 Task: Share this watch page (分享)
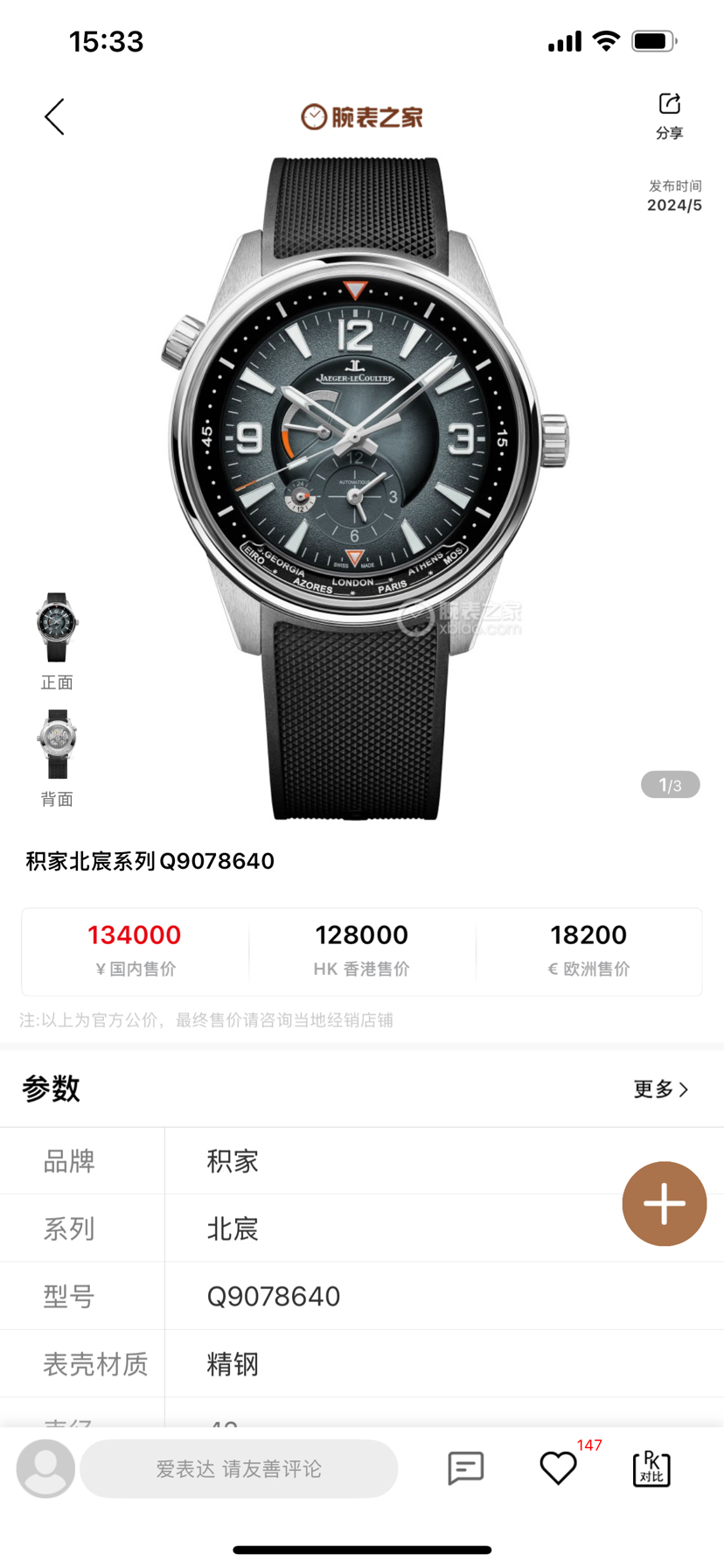click(x=669, y=115)
